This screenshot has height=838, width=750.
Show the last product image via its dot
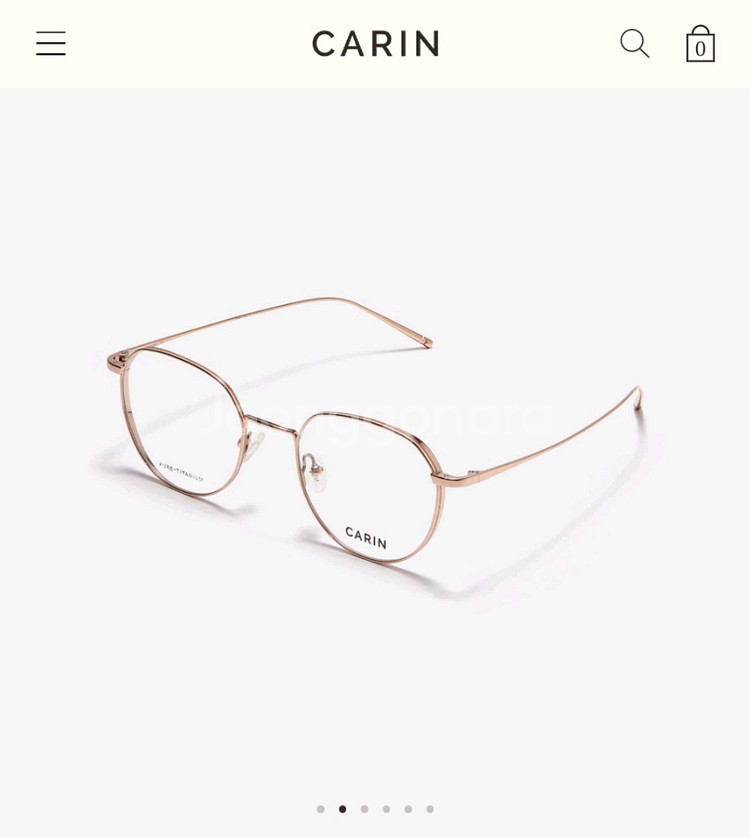click(430, 809)
